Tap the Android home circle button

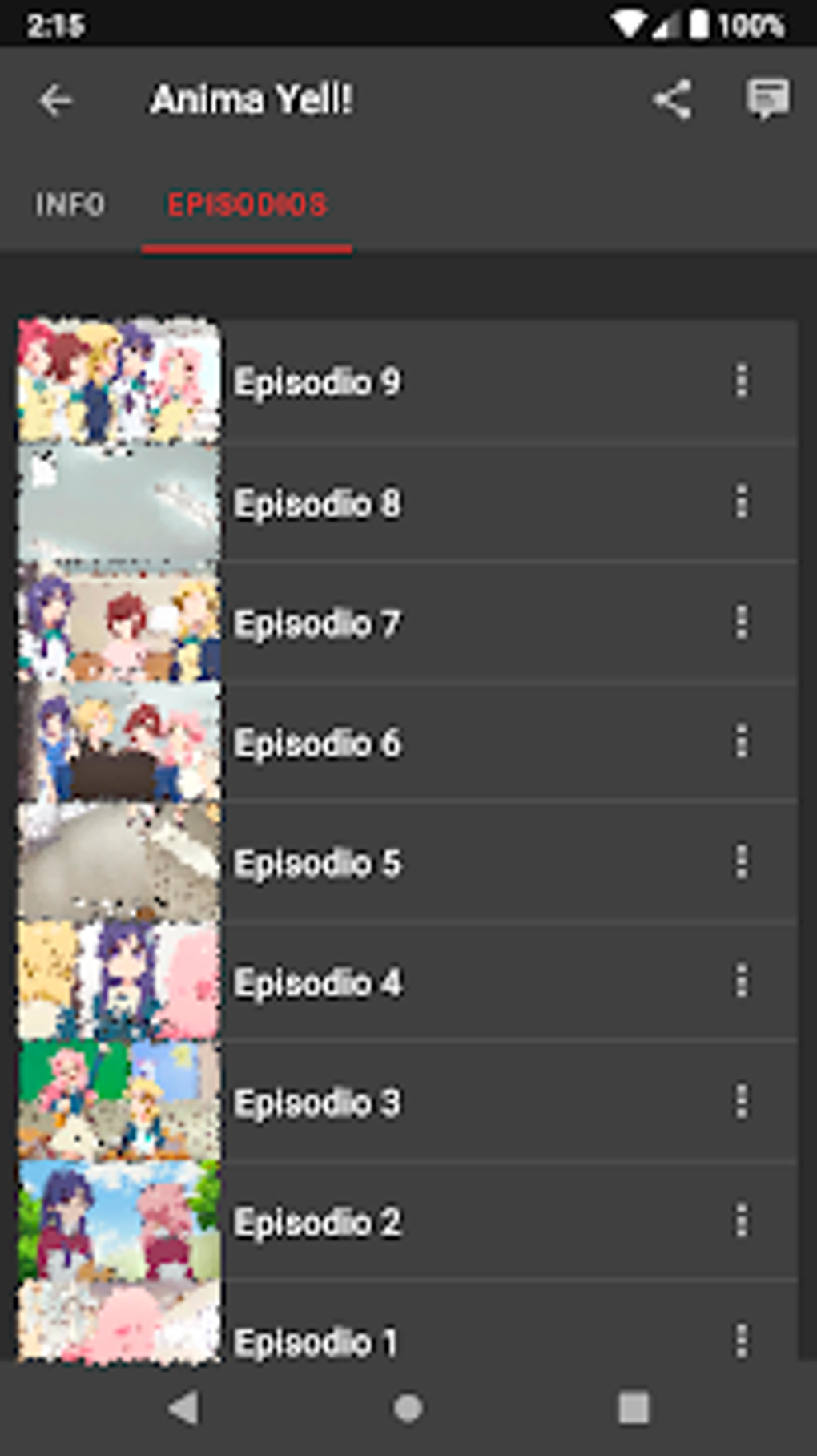tap(408, 1409)
